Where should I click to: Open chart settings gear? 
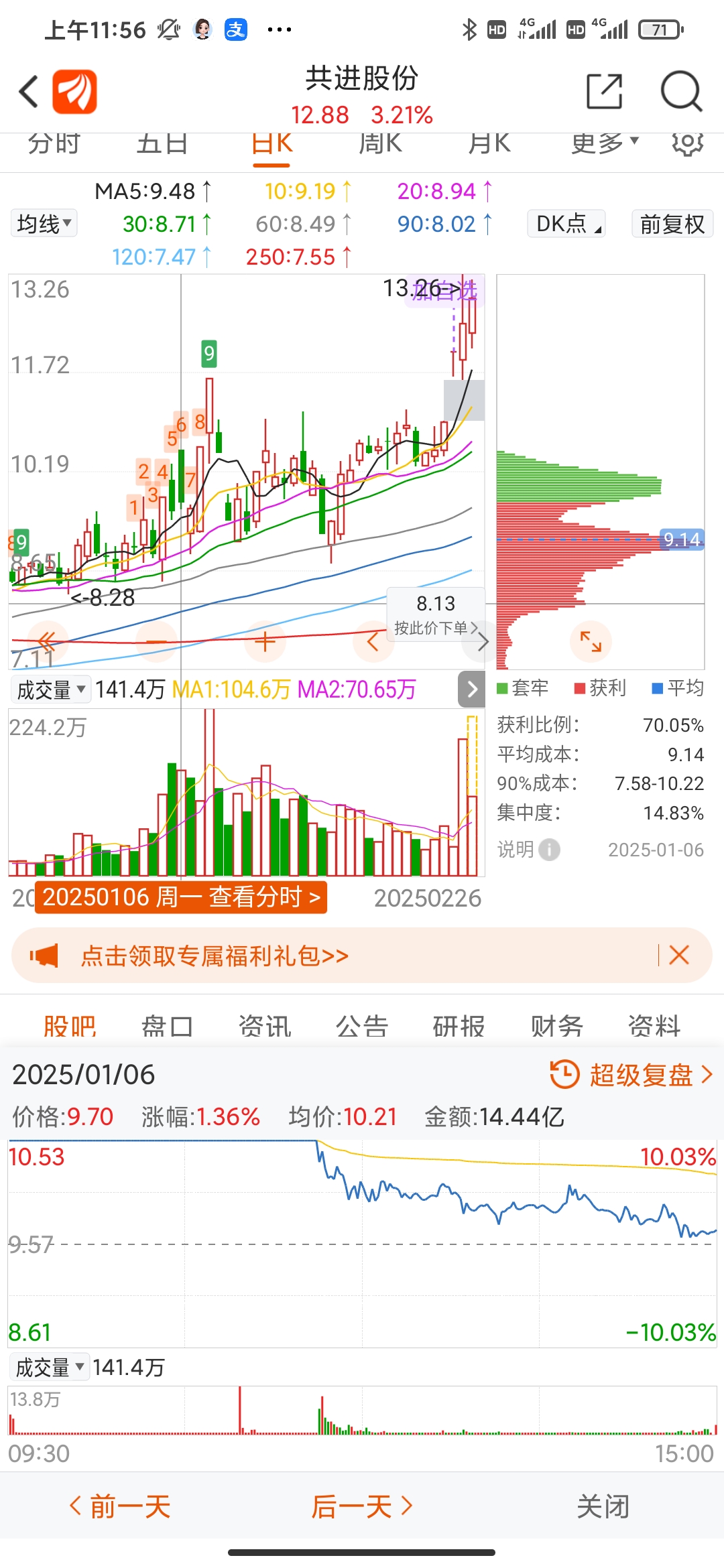tap(687, 143)
